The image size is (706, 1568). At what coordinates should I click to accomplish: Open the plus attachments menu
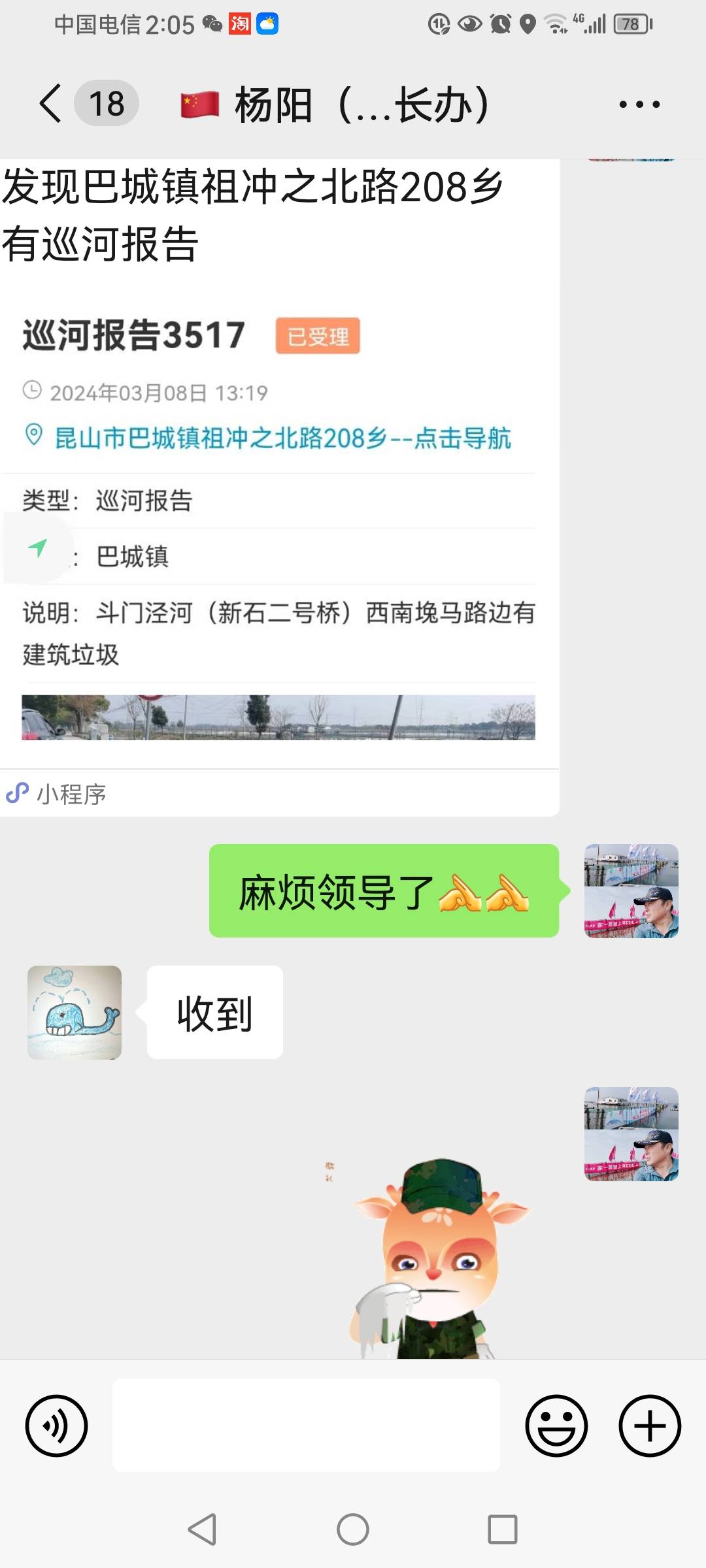click(x=650, y=1426)
